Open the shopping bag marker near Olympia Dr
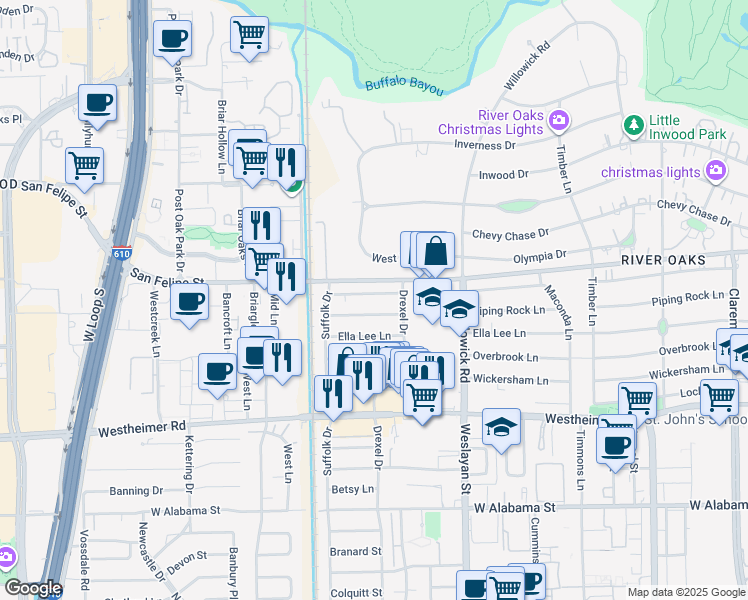This screenshot has height=600, width=748. tap(435, 253)
